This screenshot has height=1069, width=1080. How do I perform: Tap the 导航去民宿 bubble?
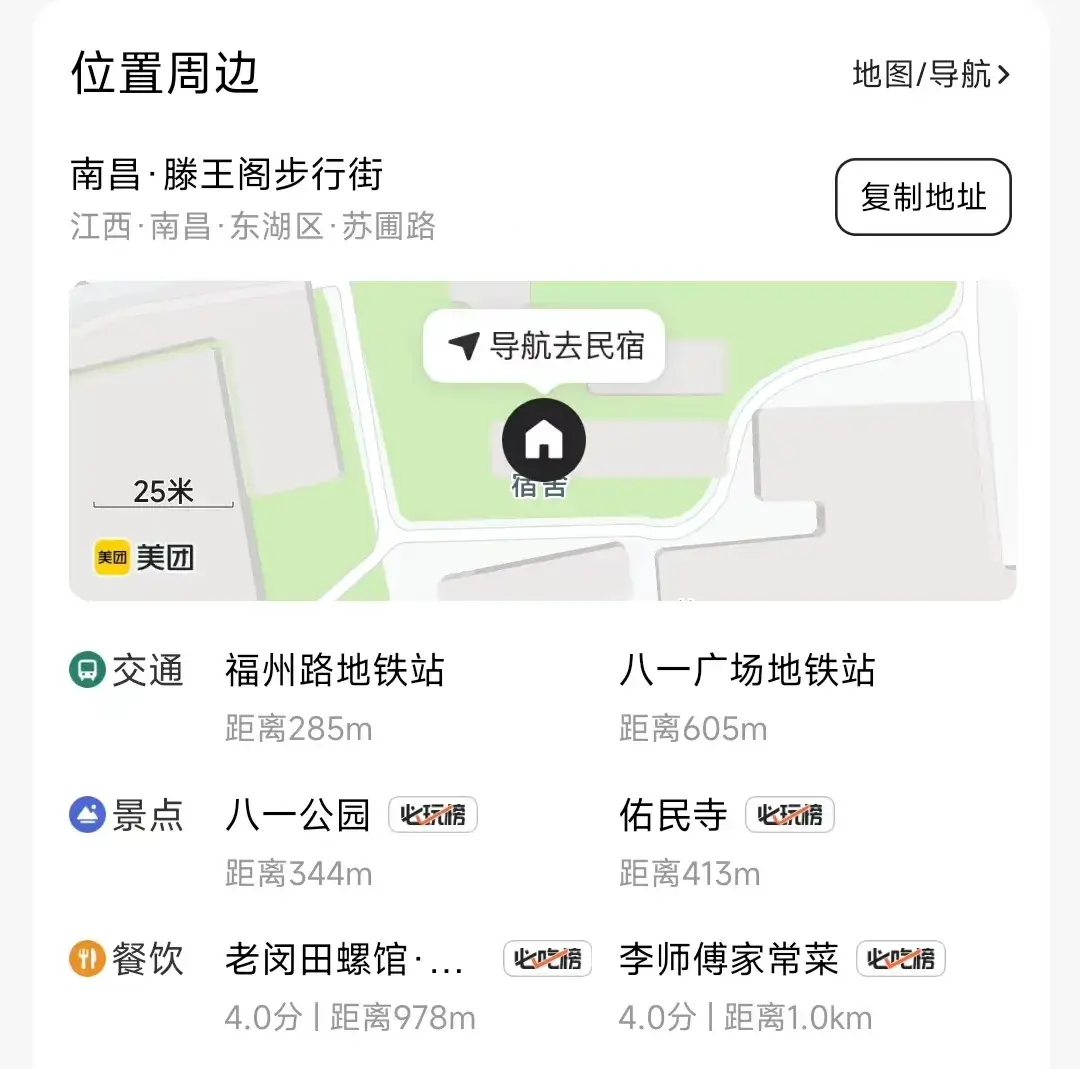pos(544,347)
